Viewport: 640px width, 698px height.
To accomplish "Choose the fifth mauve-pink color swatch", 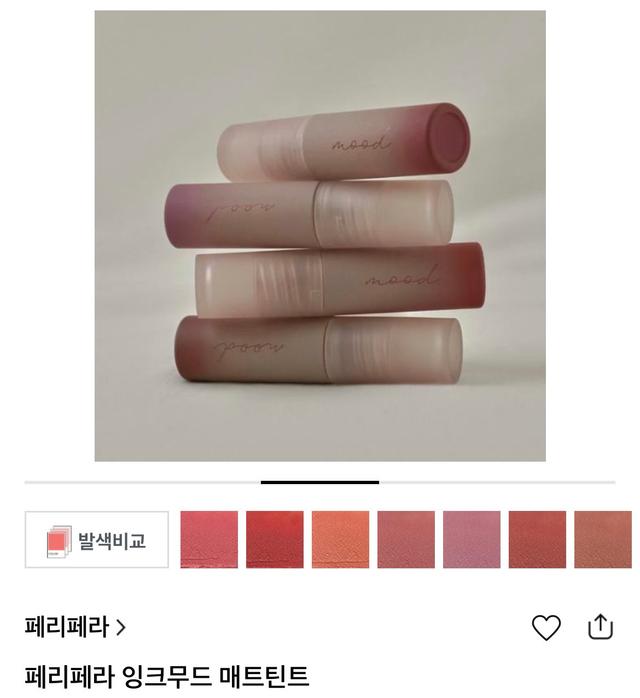I will coord(471,540).
